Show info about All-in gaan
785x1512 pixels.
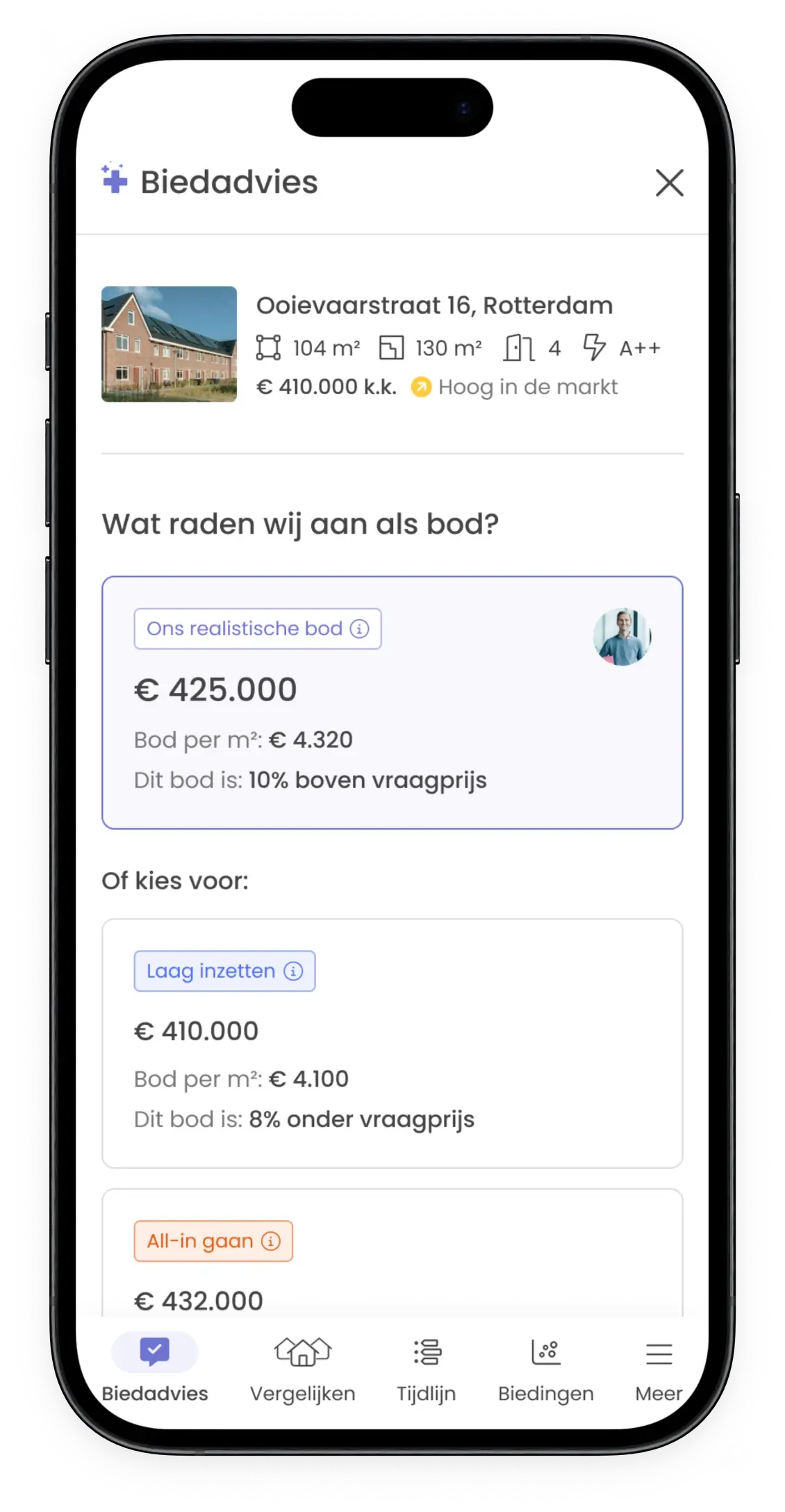click(270, 1240)
